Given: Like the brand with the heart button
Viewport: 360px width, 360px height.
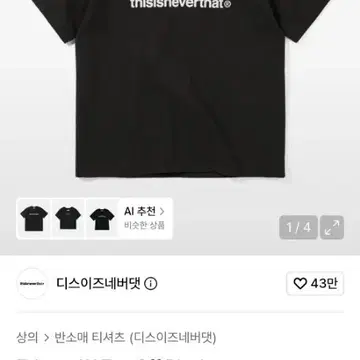Looking at the screenshot, I should pyautogui.click(x=315, y=284).
